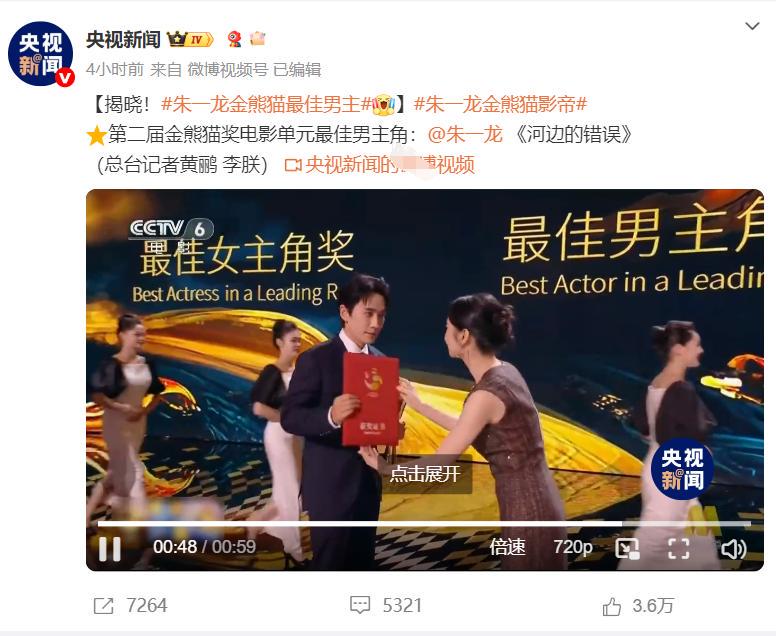Seek using the video progress bar

coord(400,523)
